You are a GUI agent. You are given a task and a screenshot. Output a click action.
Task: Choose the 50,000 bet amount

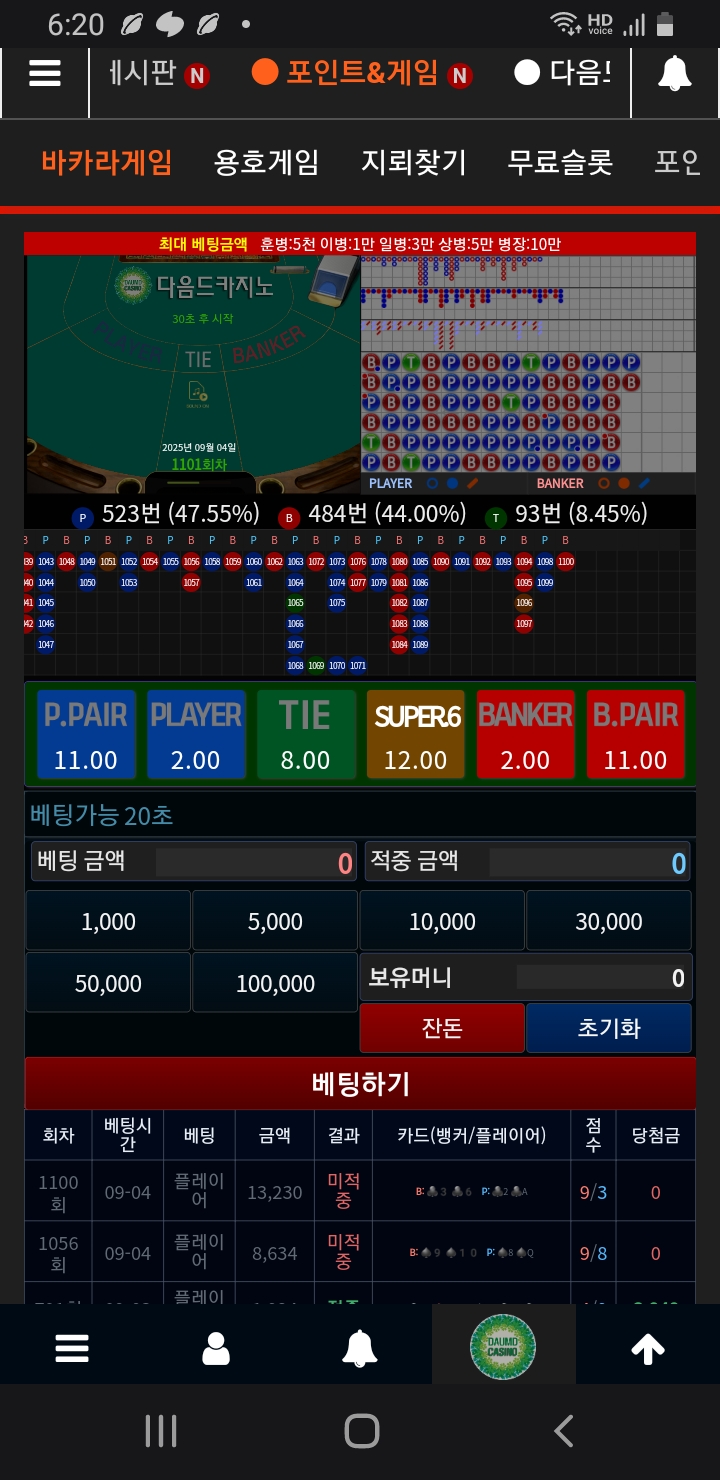point(108,983)
